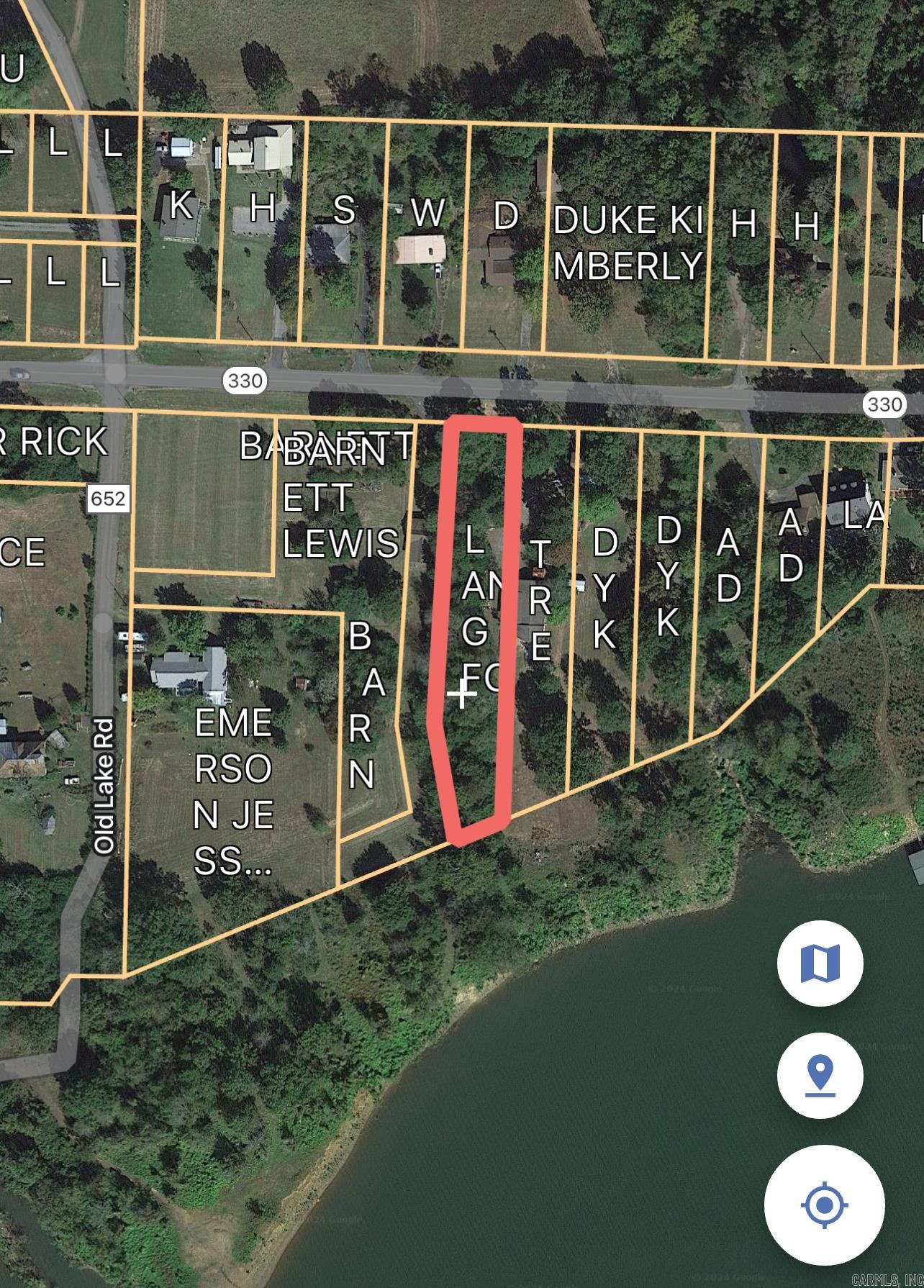The image size is (924, 1288).
Task: Tap the drop pin button
Action: pos(820,1076)
